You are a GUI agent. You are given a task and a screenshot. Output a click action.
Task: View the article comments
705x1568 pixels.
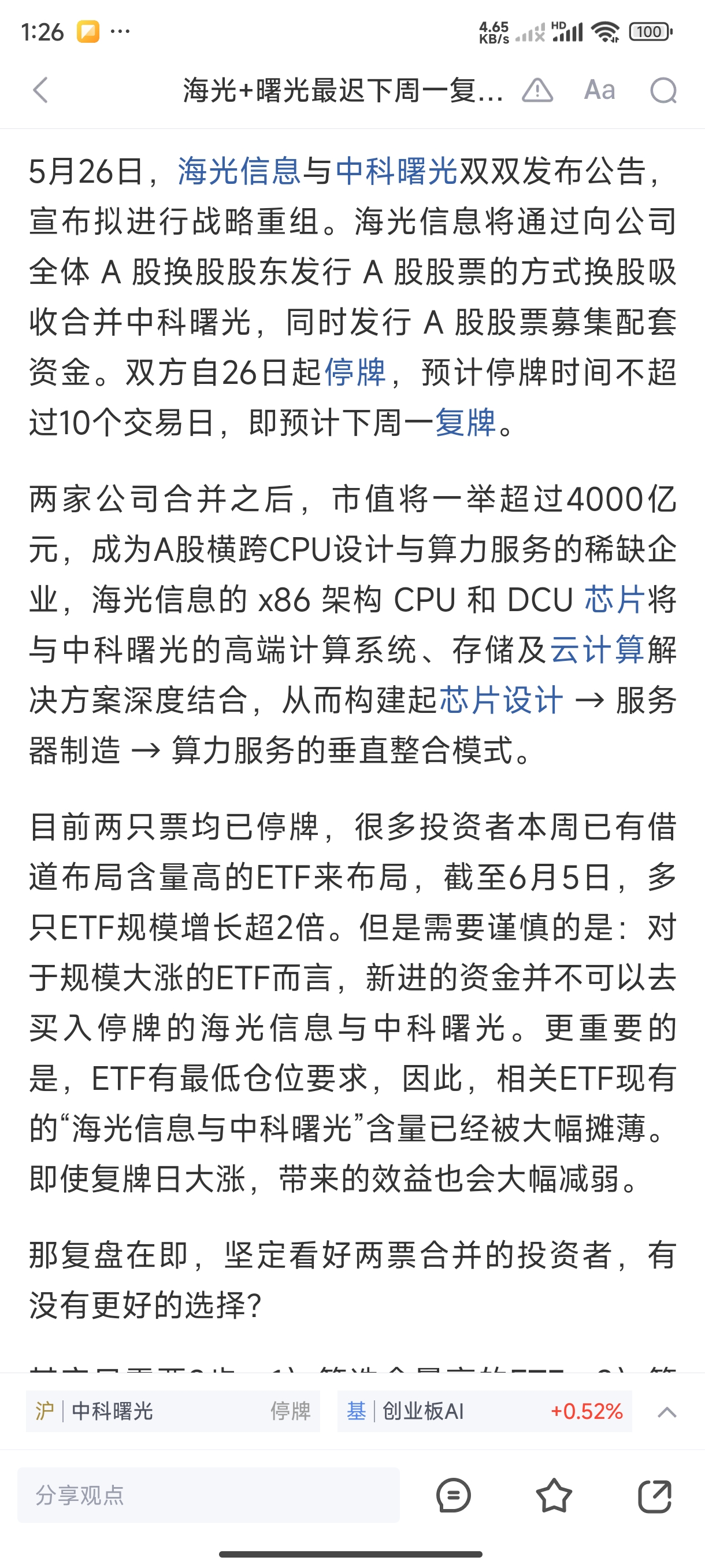pos(453,1495)
